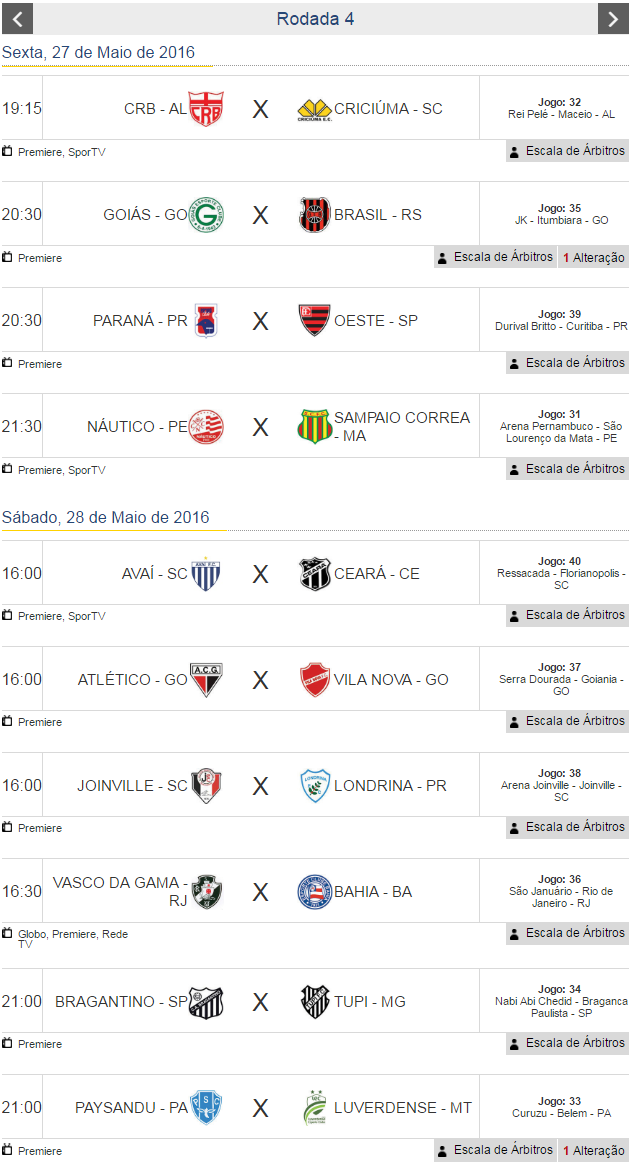Open Escala de Árbitros for Paraná x Oeste
The height and width of the screenshot is (1165, 630).
[x=567, y=363]
